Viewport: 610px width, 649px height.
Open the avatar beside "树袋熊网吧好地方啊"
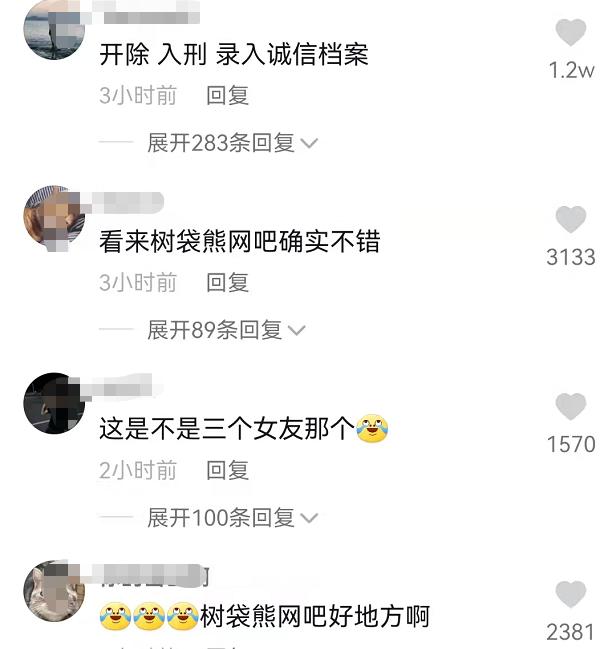click(x=54, y=592)
